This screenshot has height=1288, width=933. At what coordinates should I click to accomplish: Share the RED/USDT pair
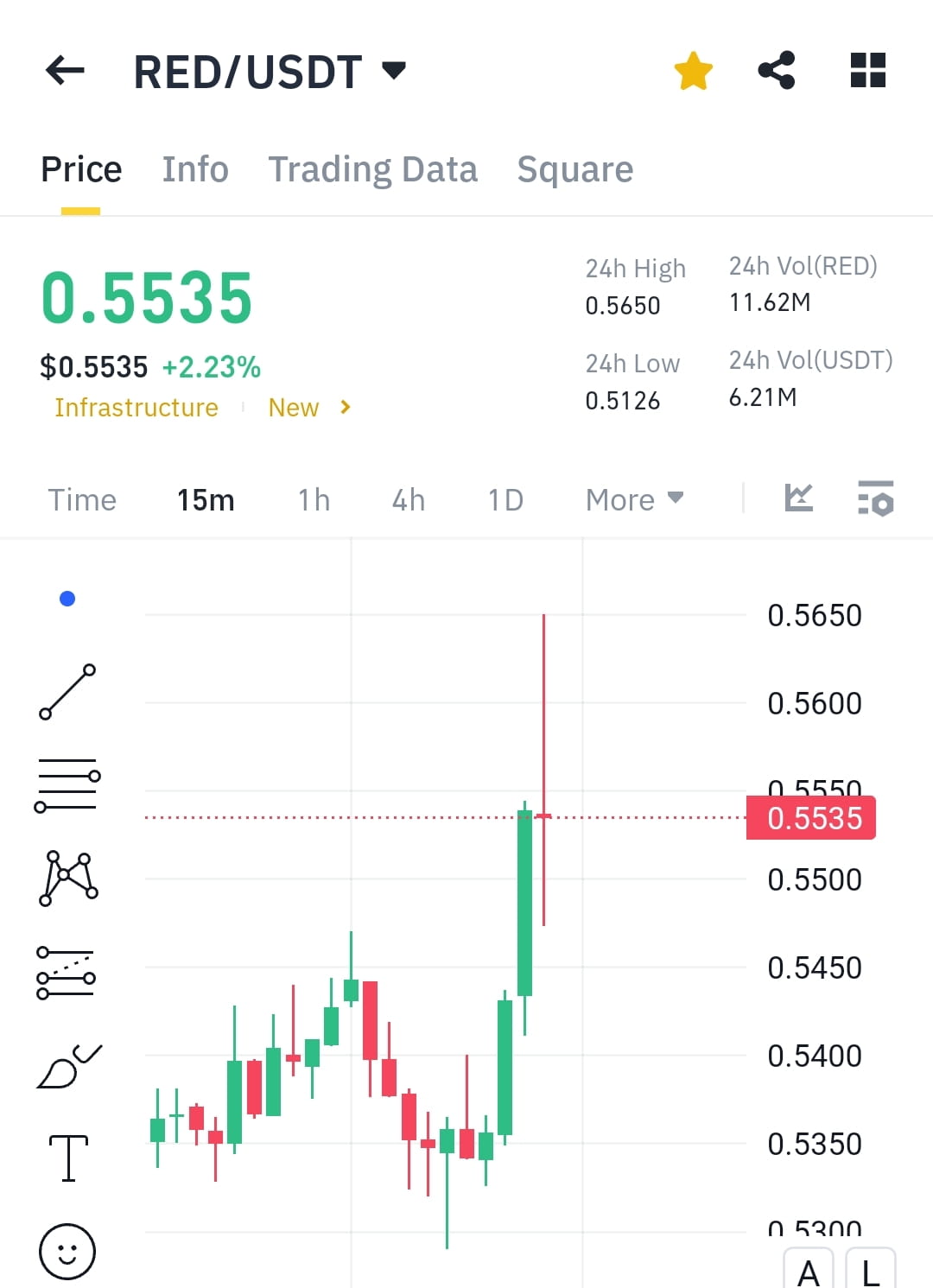coord(777,70)
